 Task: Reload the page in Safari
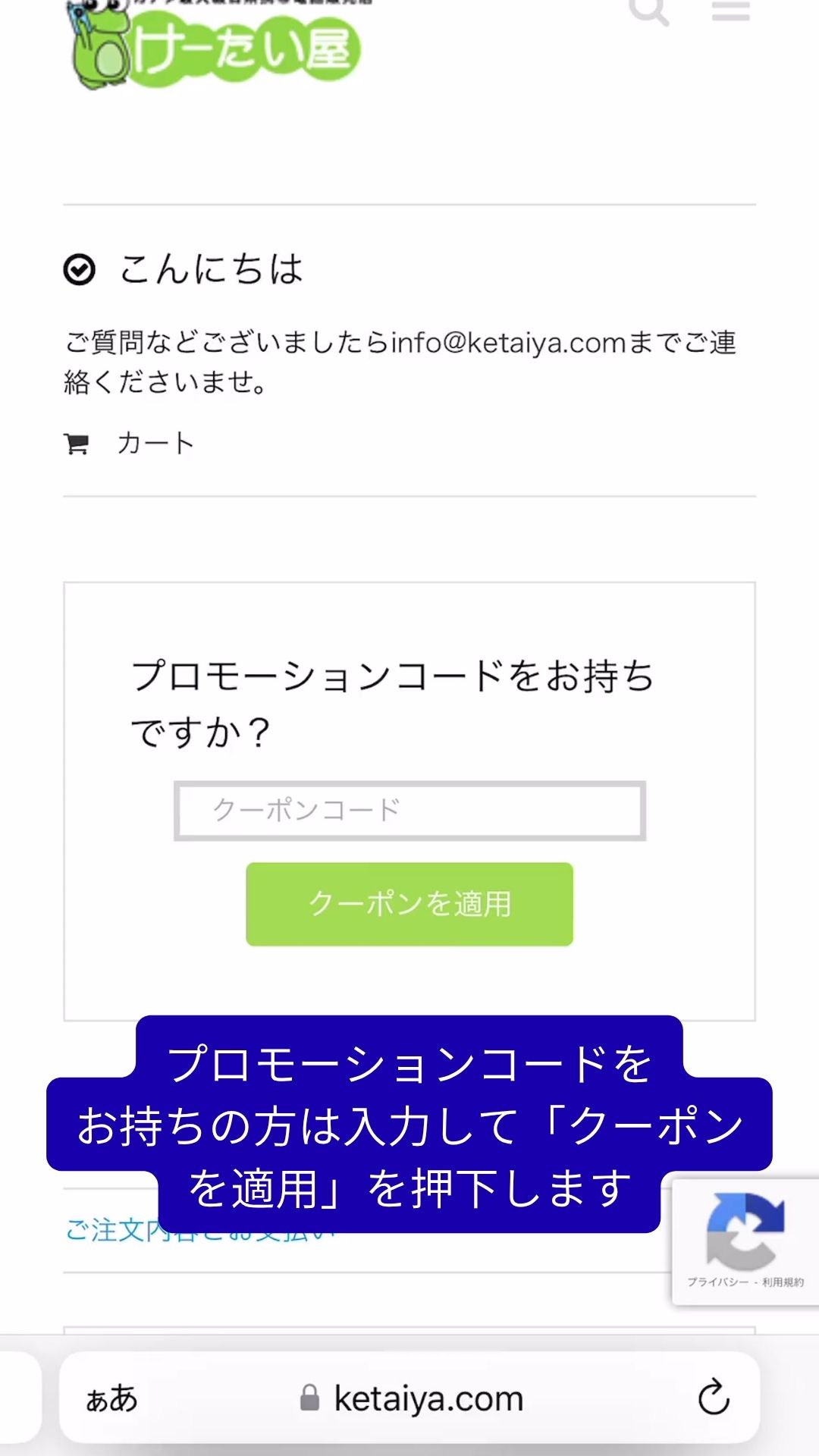(713, 1398)
